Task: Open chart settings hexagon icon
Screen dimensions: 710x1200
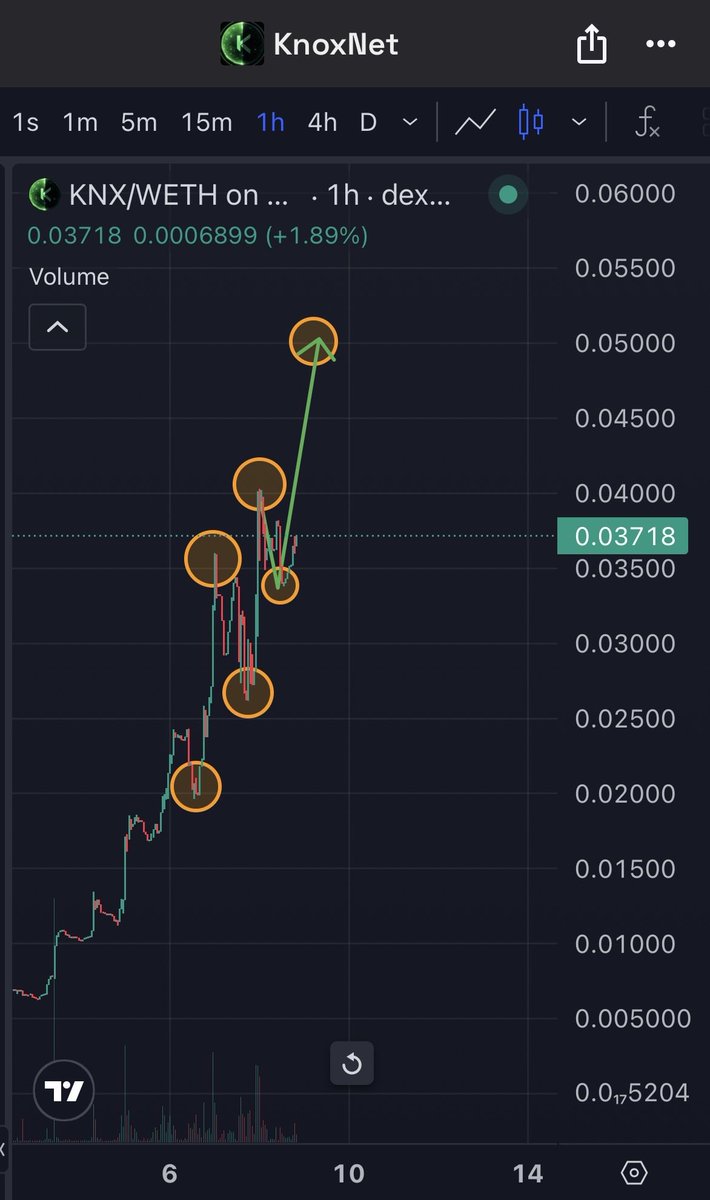Action: tap(634, 1173)
